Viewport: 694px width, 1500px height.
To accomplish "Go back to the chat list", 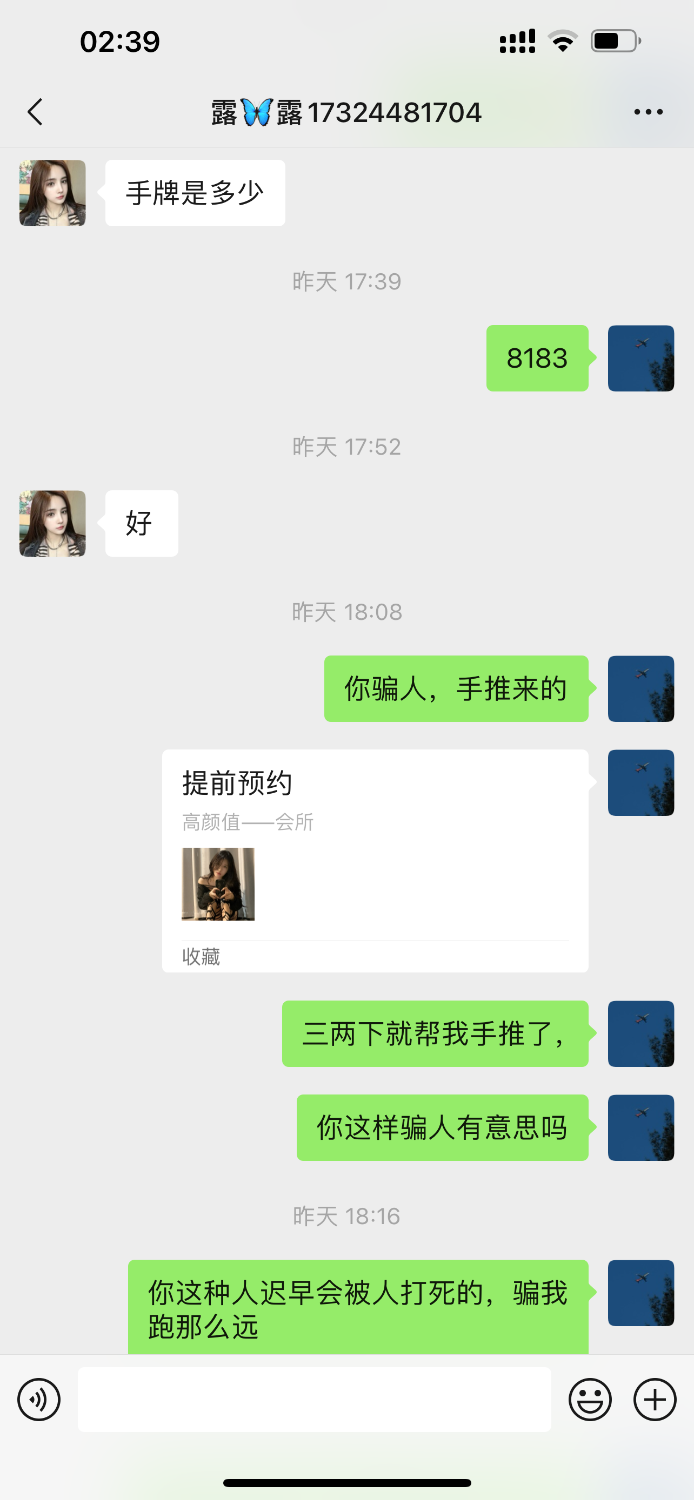I will click(x=35, y=112).
